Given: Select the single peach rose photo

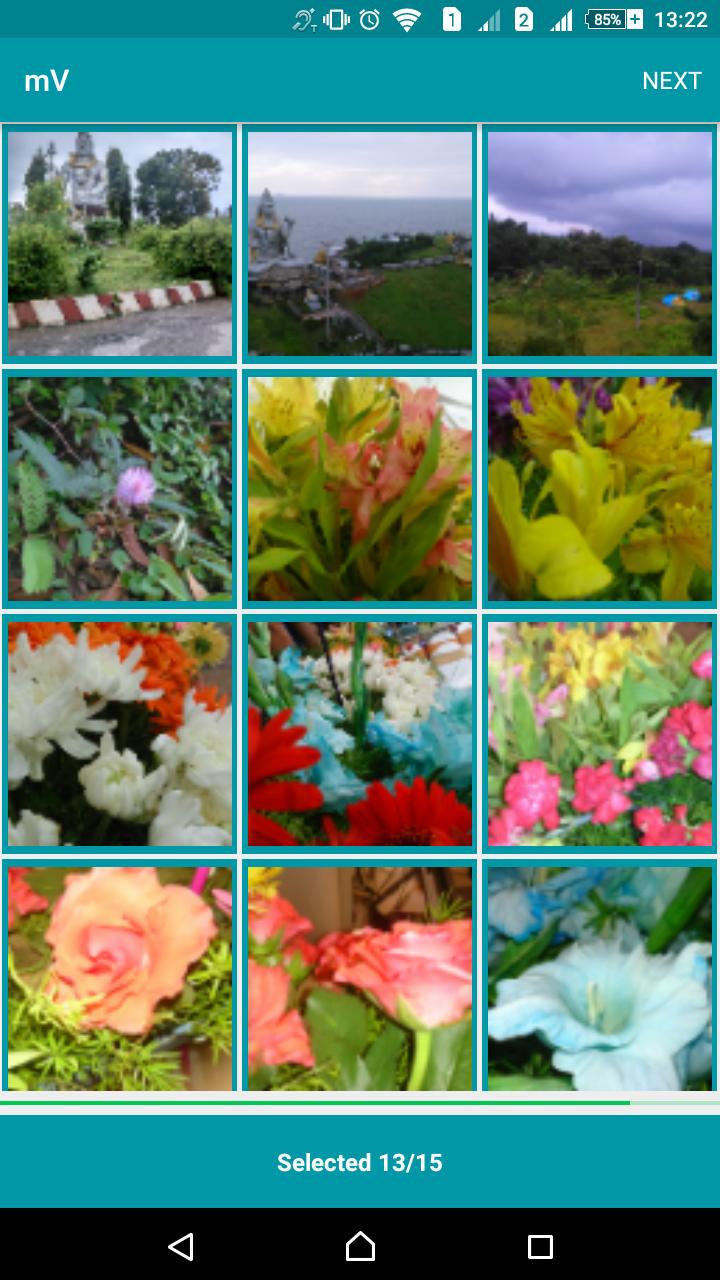Looking at the screenshot, I should pyautogui.click(x=120, y=978).
